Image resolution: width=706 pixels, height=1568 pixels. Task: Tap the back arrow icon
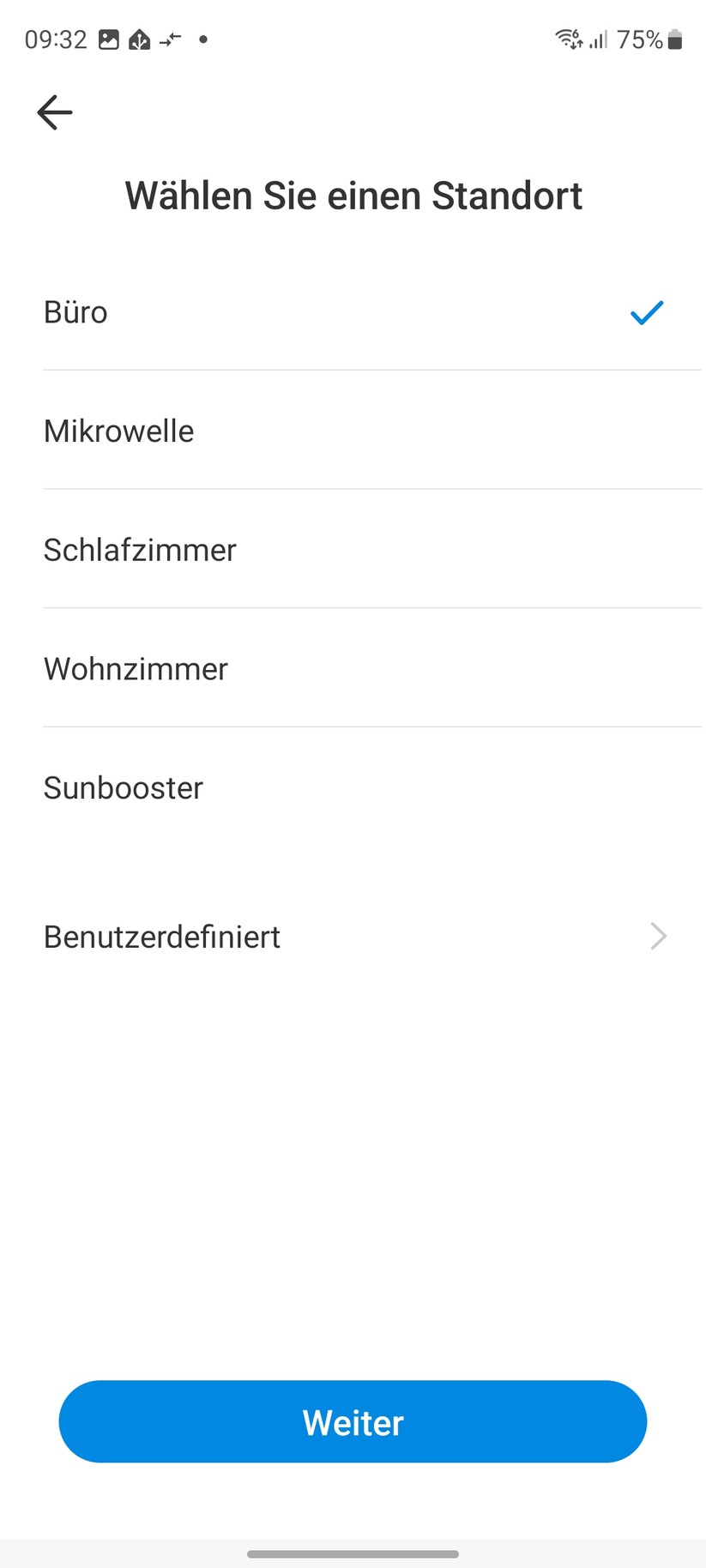click(x=54, y=112)
